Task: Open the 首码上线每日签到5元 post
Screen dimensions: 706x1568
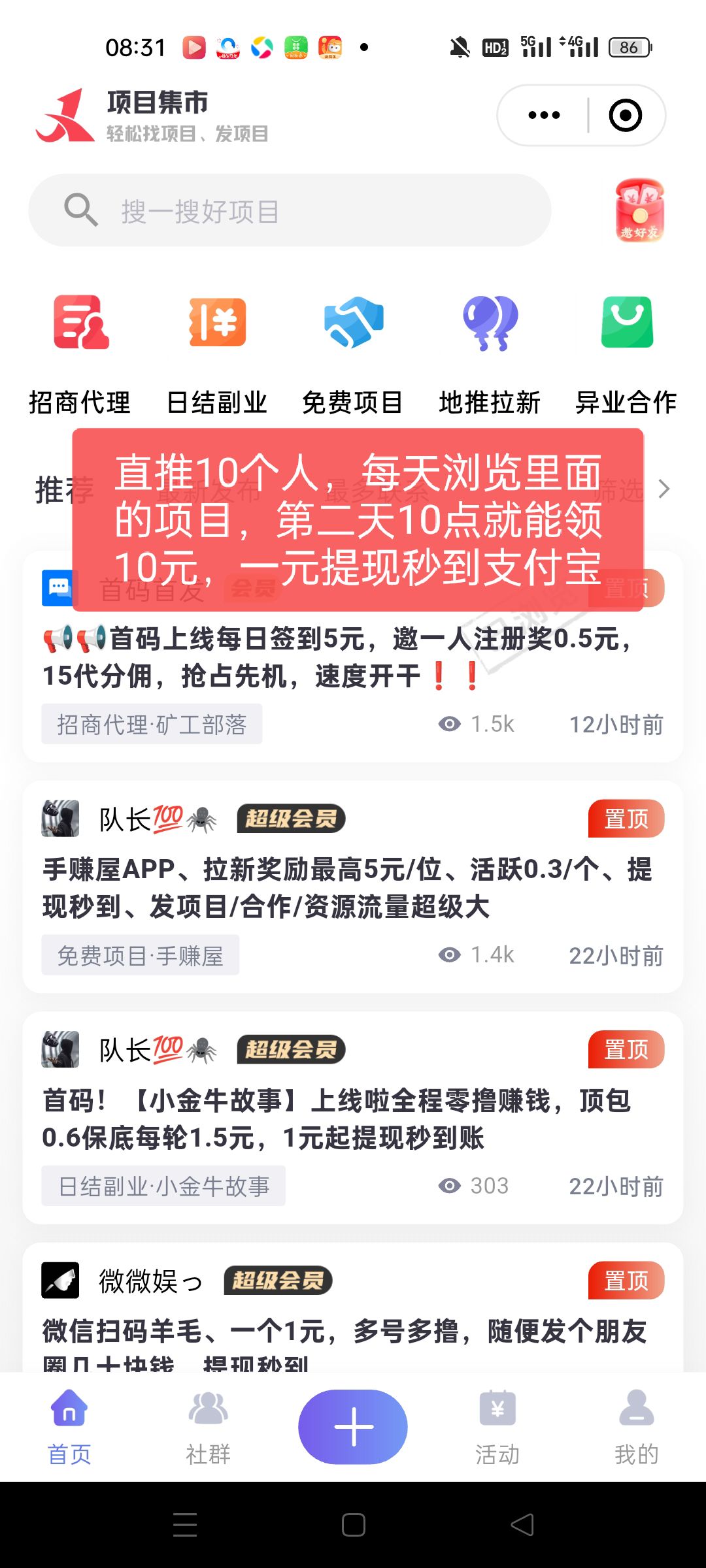Action: 337,657
